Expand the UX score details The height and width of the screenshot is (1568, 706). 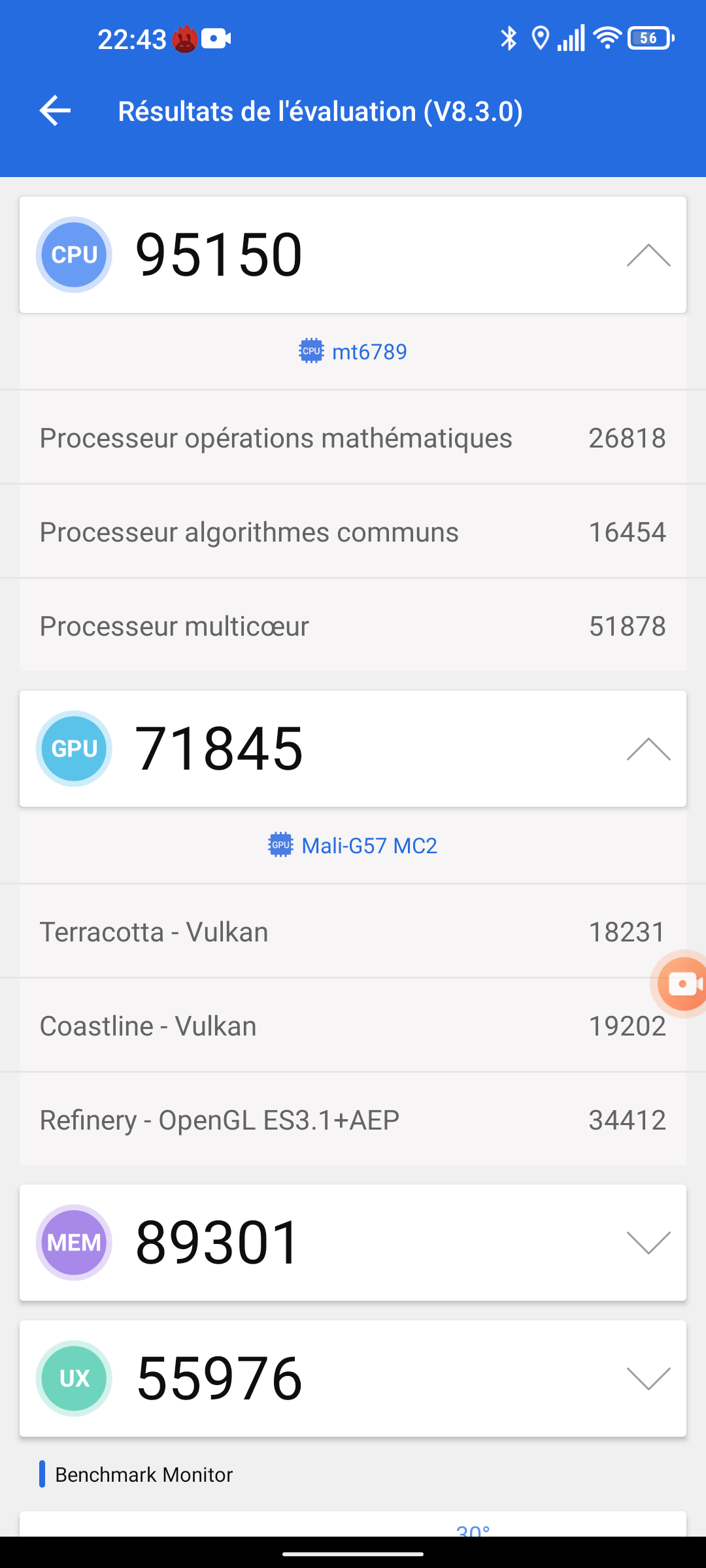tap(648, 1379)
